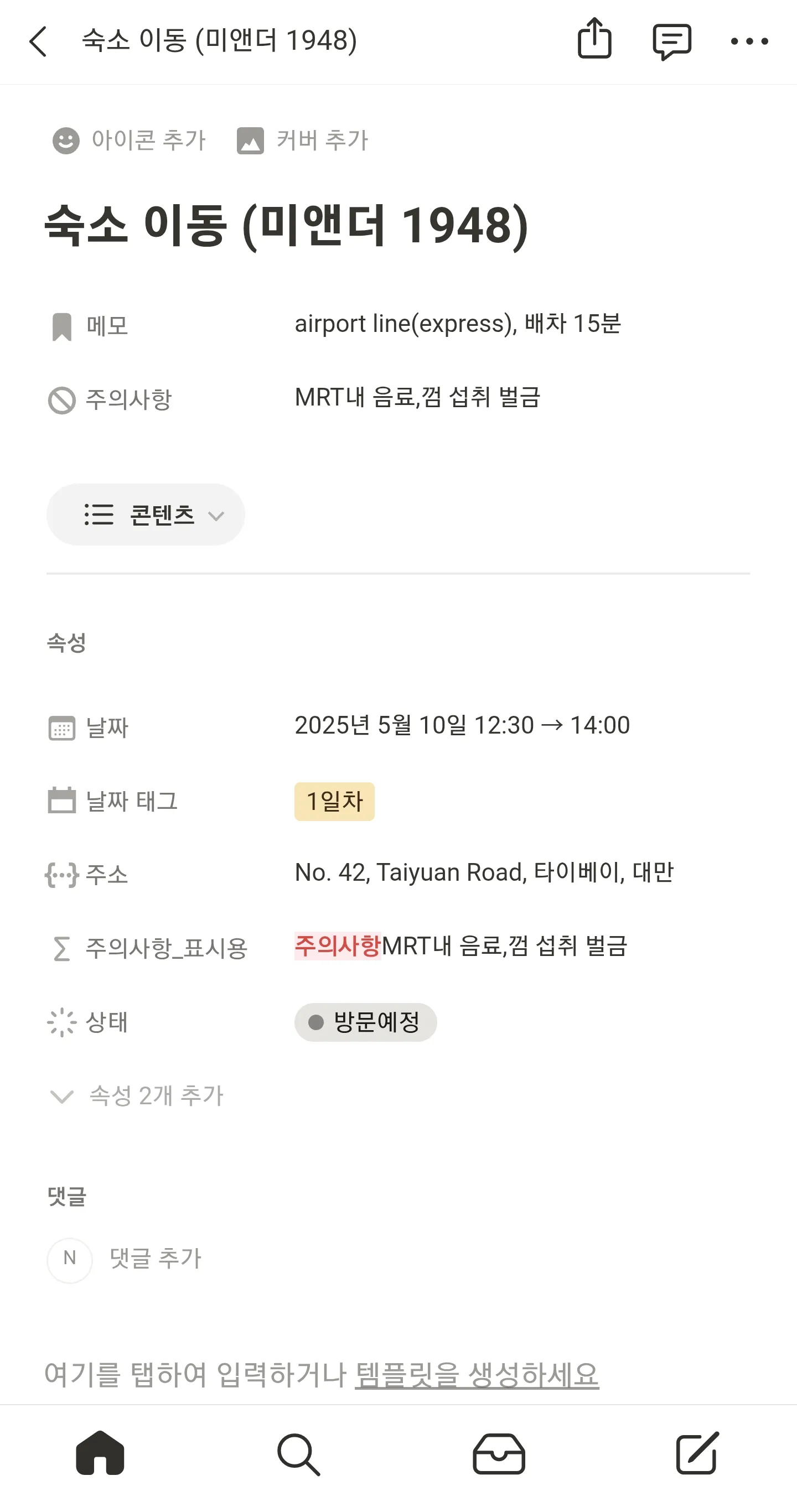
Task: Tap the N avatar circle near comments
Action: click(x=69, y=1259)
